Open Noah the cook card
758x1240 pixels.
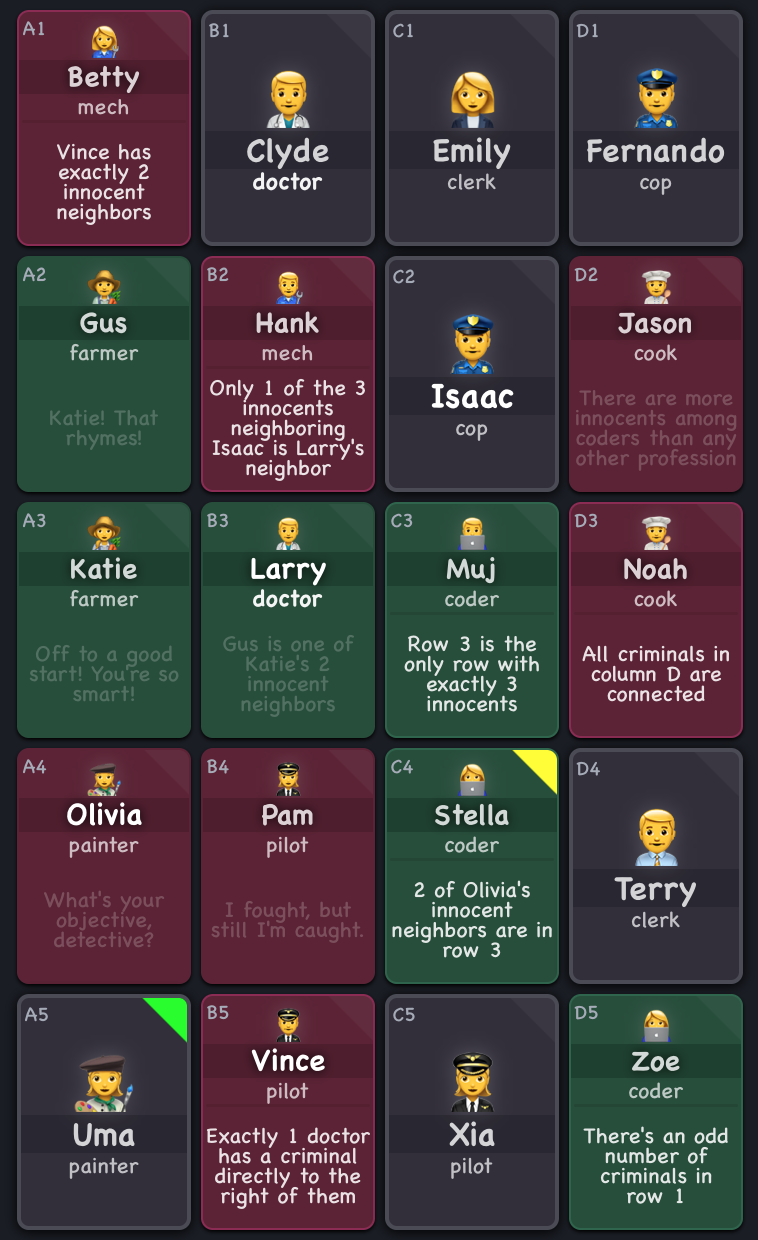click(x=656, y=620)
